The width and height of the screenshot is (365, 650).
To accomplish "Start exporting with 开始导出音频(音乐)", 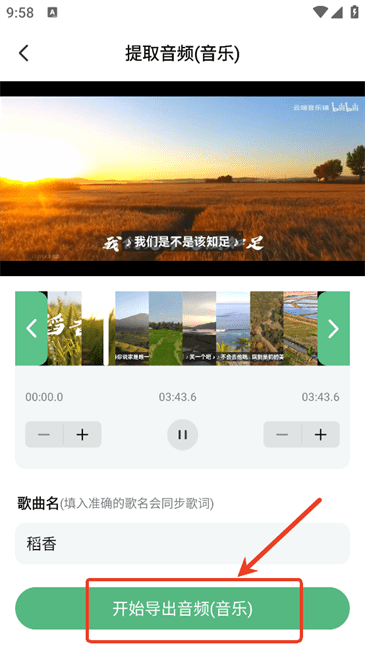I will (x=182, y=608).
